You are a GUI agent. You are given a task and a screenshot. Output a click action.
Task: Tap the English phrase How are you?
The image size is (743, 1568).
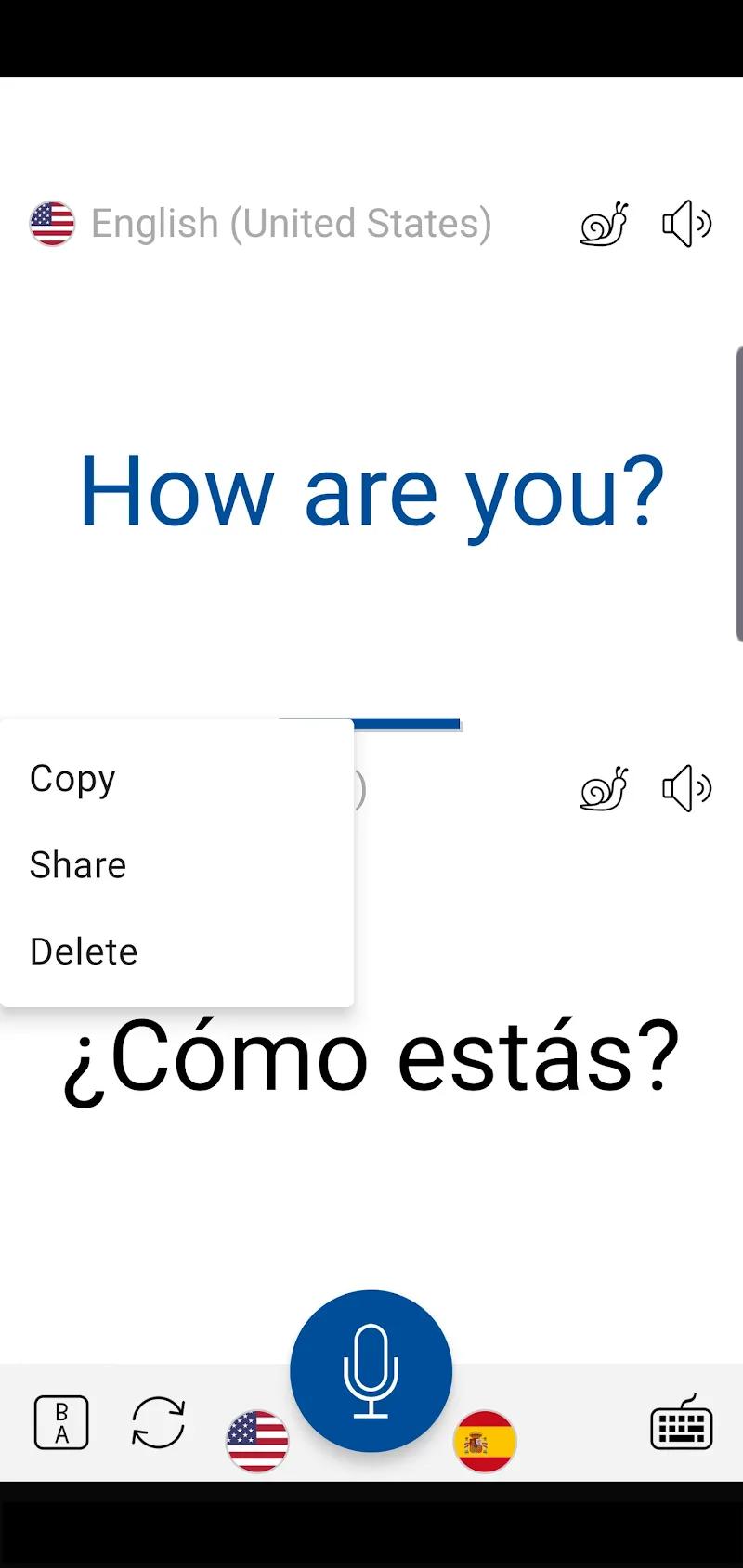point(371,492)
